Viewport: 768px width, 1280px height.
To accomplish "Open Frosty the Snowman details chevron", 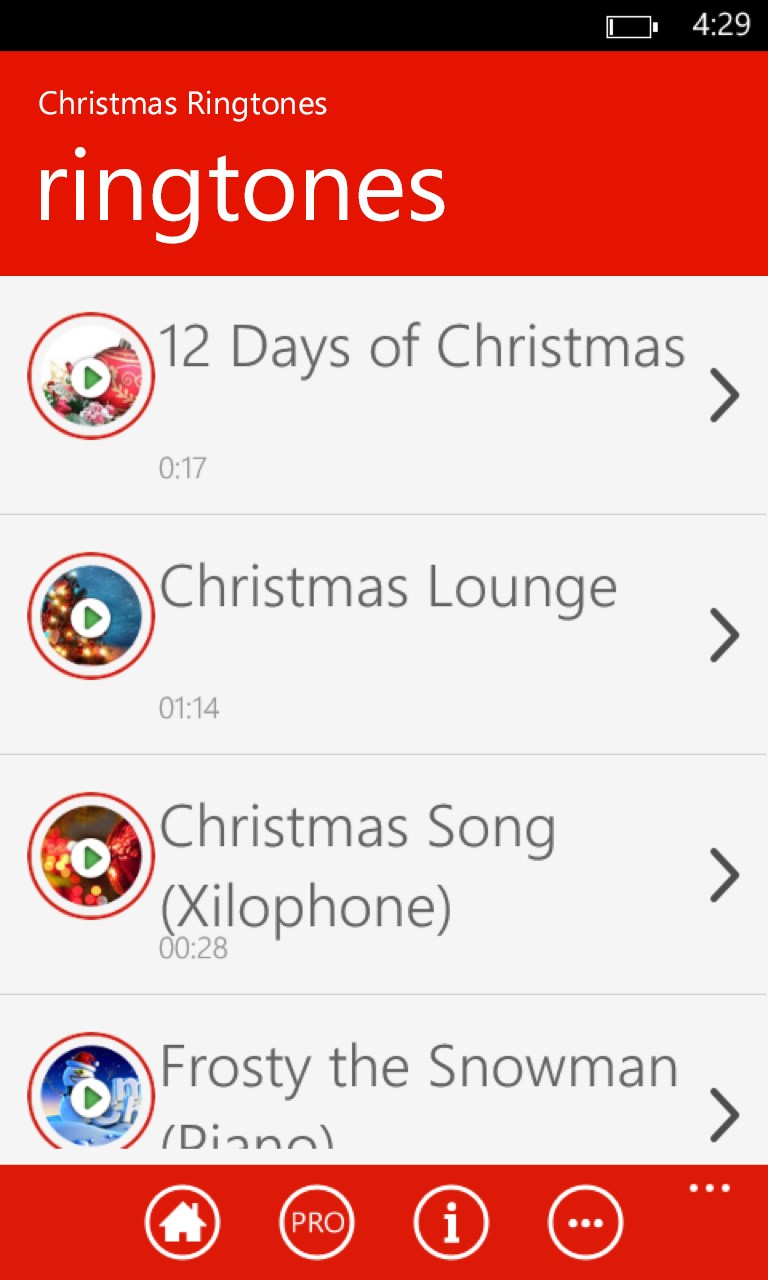I will 724,1115.
